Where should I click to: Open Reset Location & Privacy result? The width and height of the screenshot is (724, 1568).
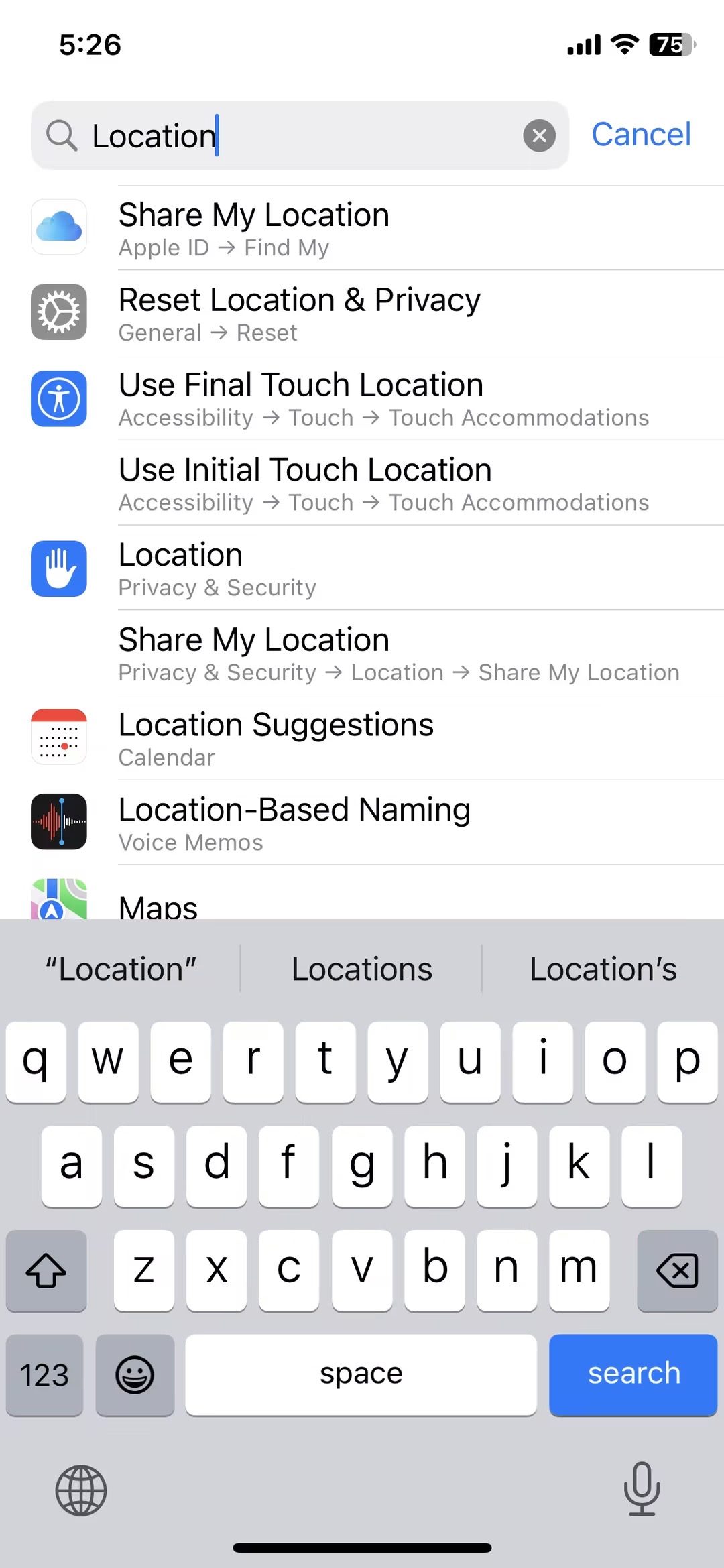362,313
